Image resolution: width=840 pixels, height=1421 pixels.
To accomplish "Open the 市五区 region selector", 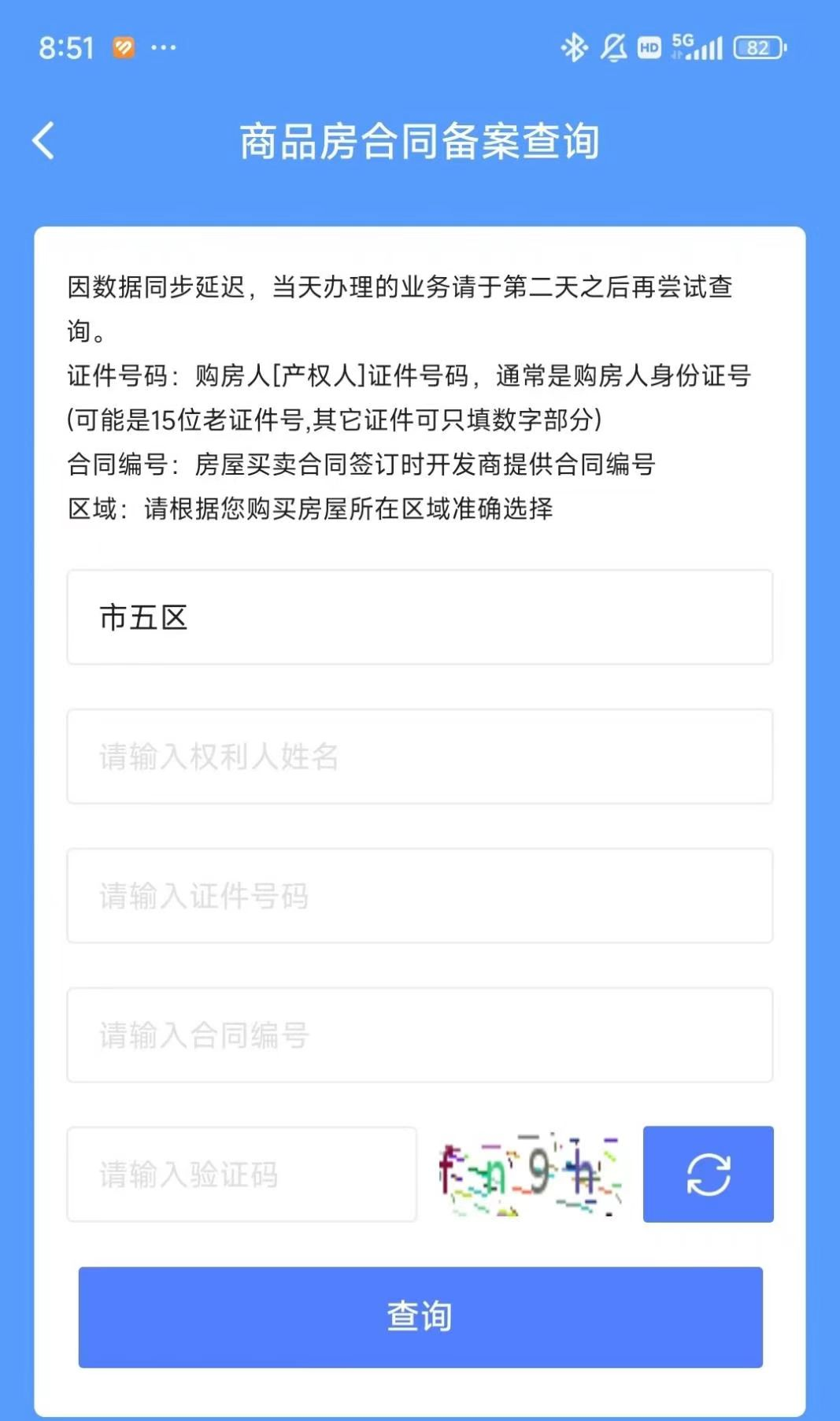I will [420, 617].
